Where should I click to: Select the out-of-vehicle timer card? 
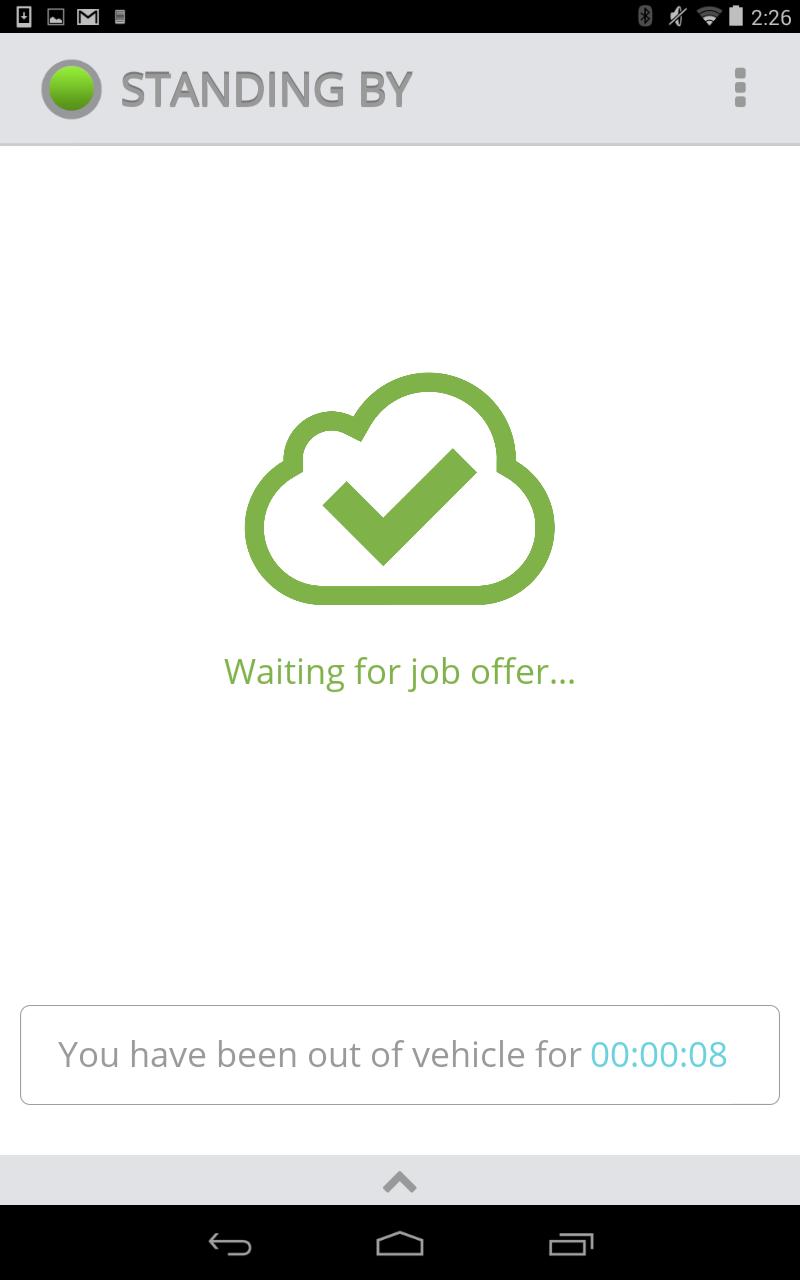point(399,1053)
